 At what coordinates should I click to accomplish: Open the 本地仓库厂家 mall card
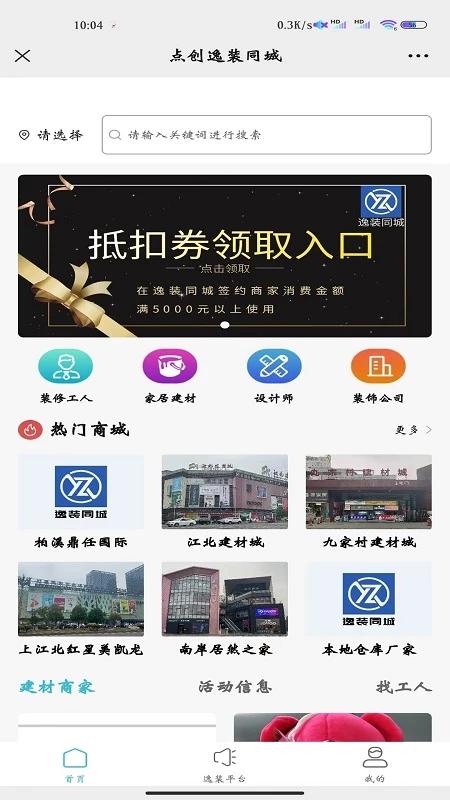[369, 609]
